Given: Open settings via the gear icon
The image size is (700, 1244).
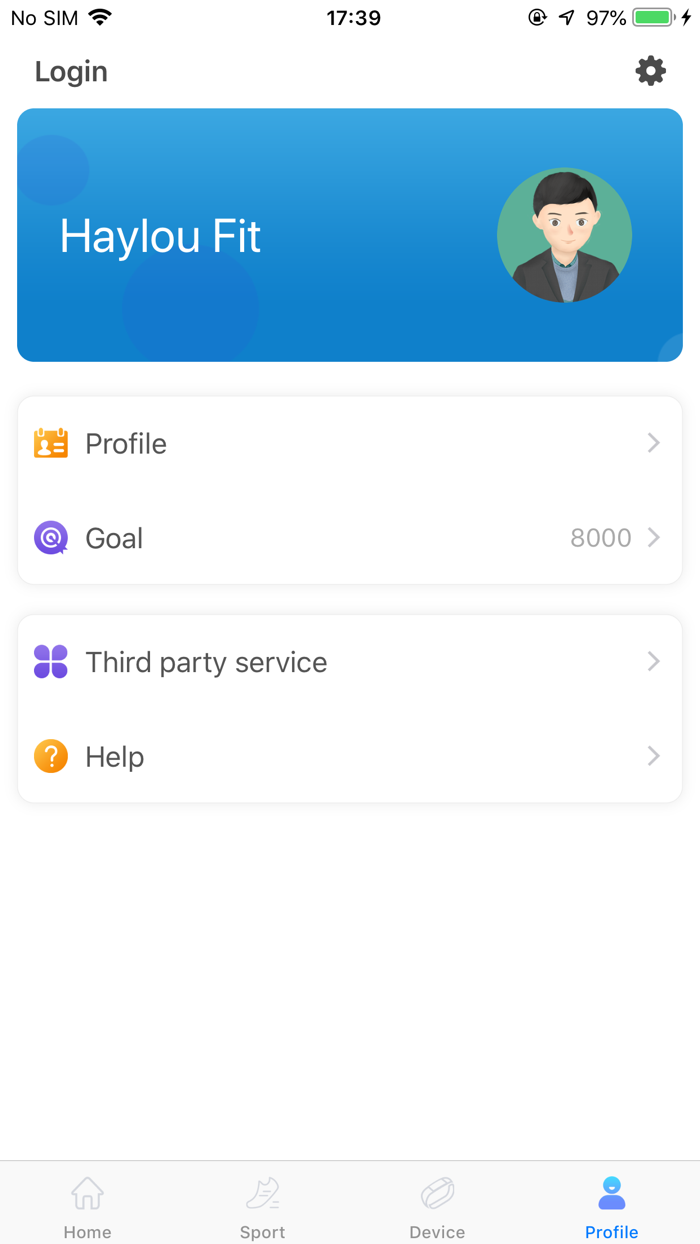Looking at the screenshot, I should click(650, 71).
